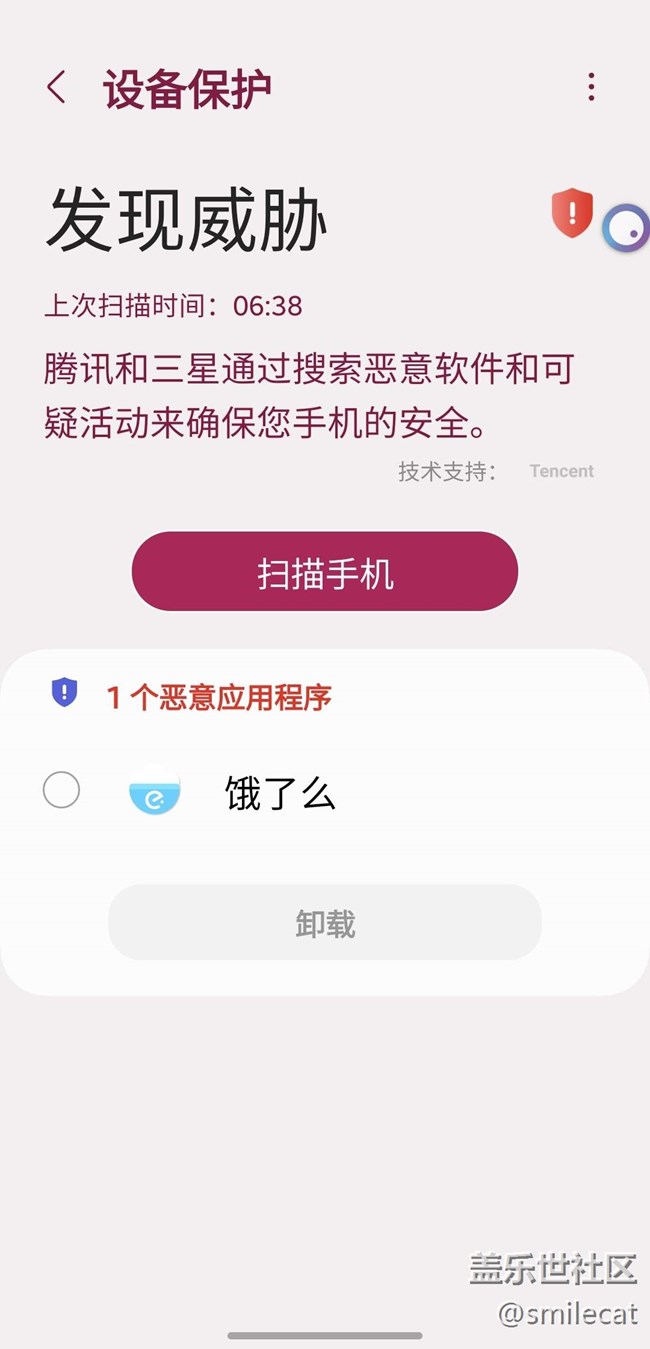Tap the 卸载 uninstall button

click(x=325, y=923)
